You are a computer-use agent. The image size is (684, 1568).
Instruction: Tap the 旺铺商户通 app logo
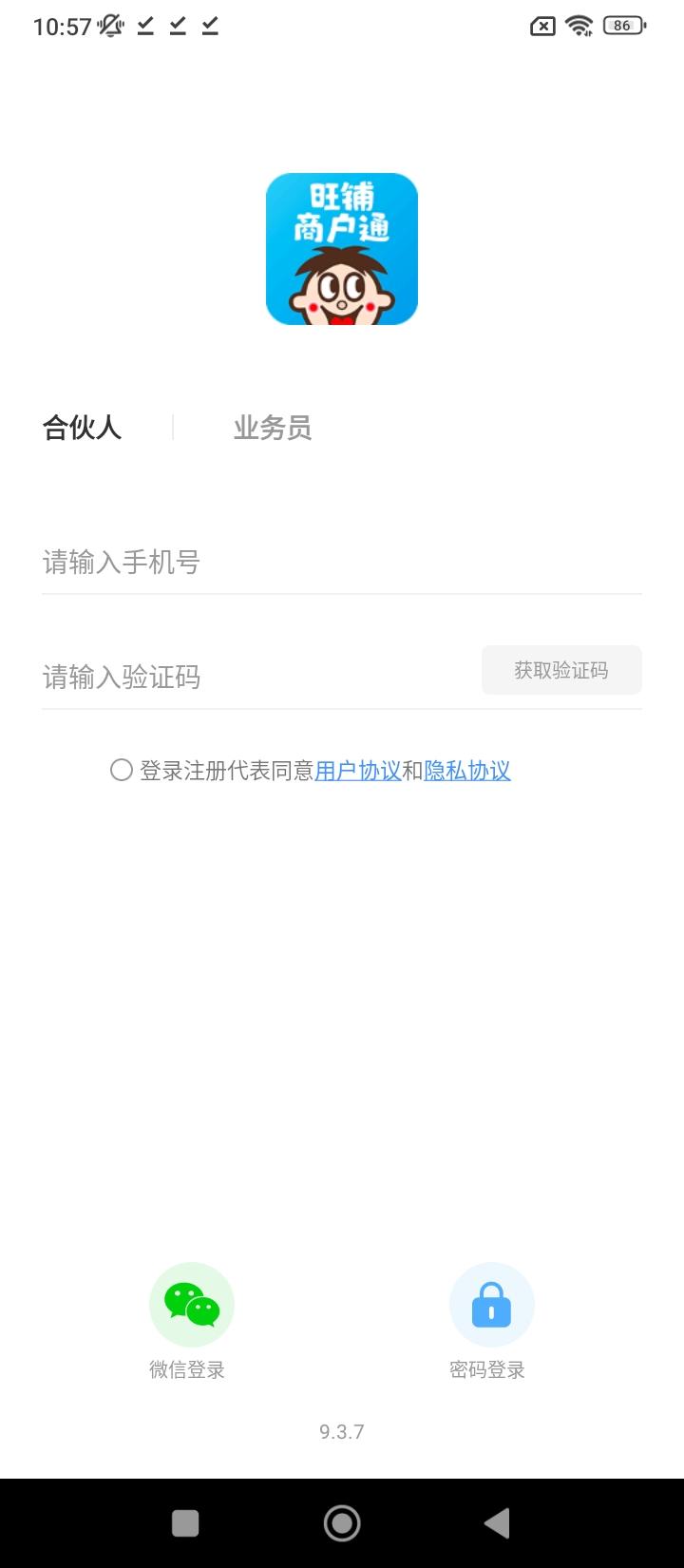tap(342, 247)
